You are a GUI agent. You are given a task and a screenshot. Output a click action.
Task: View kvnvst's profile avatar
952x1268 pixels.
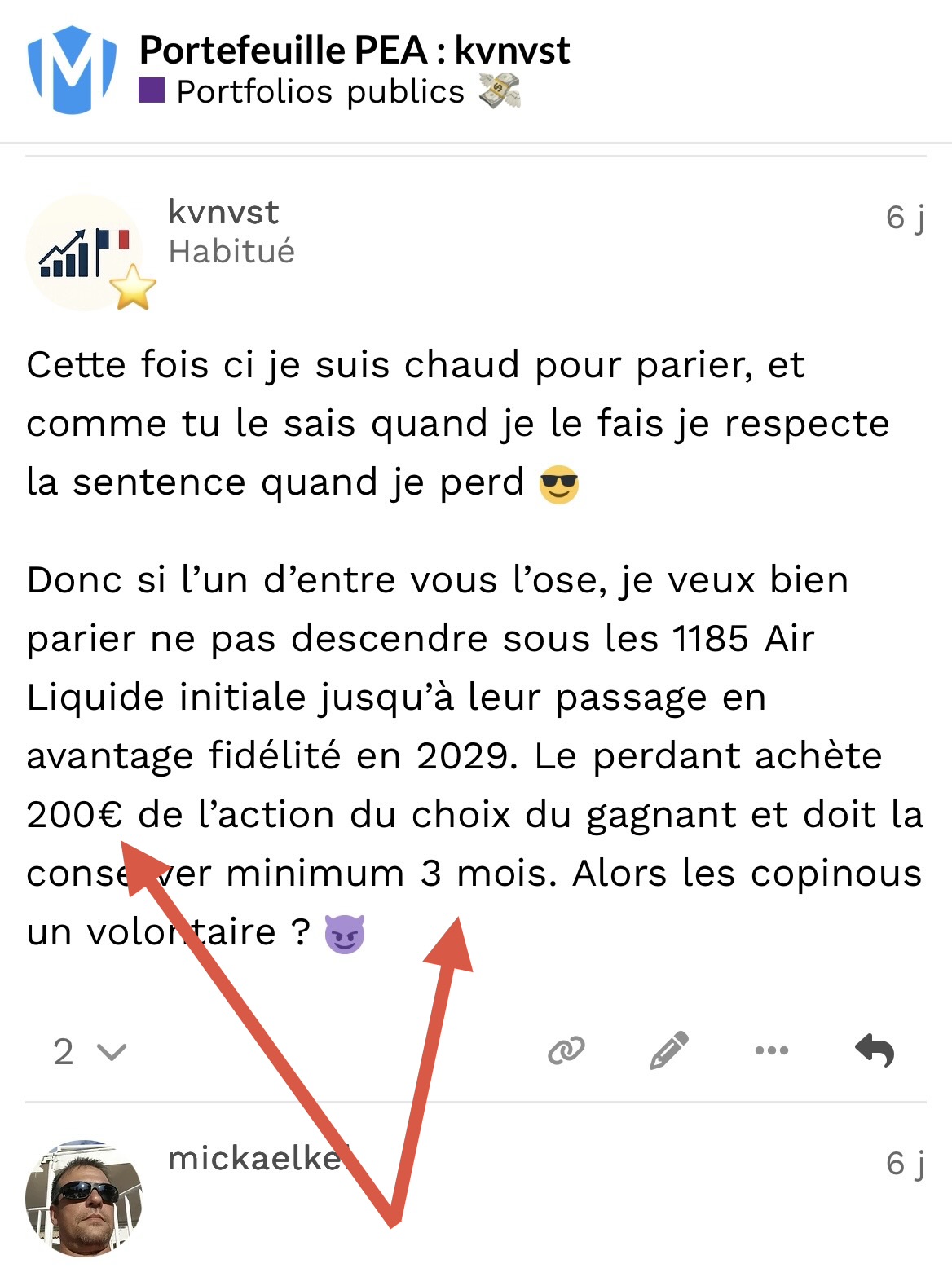[84, 253]
